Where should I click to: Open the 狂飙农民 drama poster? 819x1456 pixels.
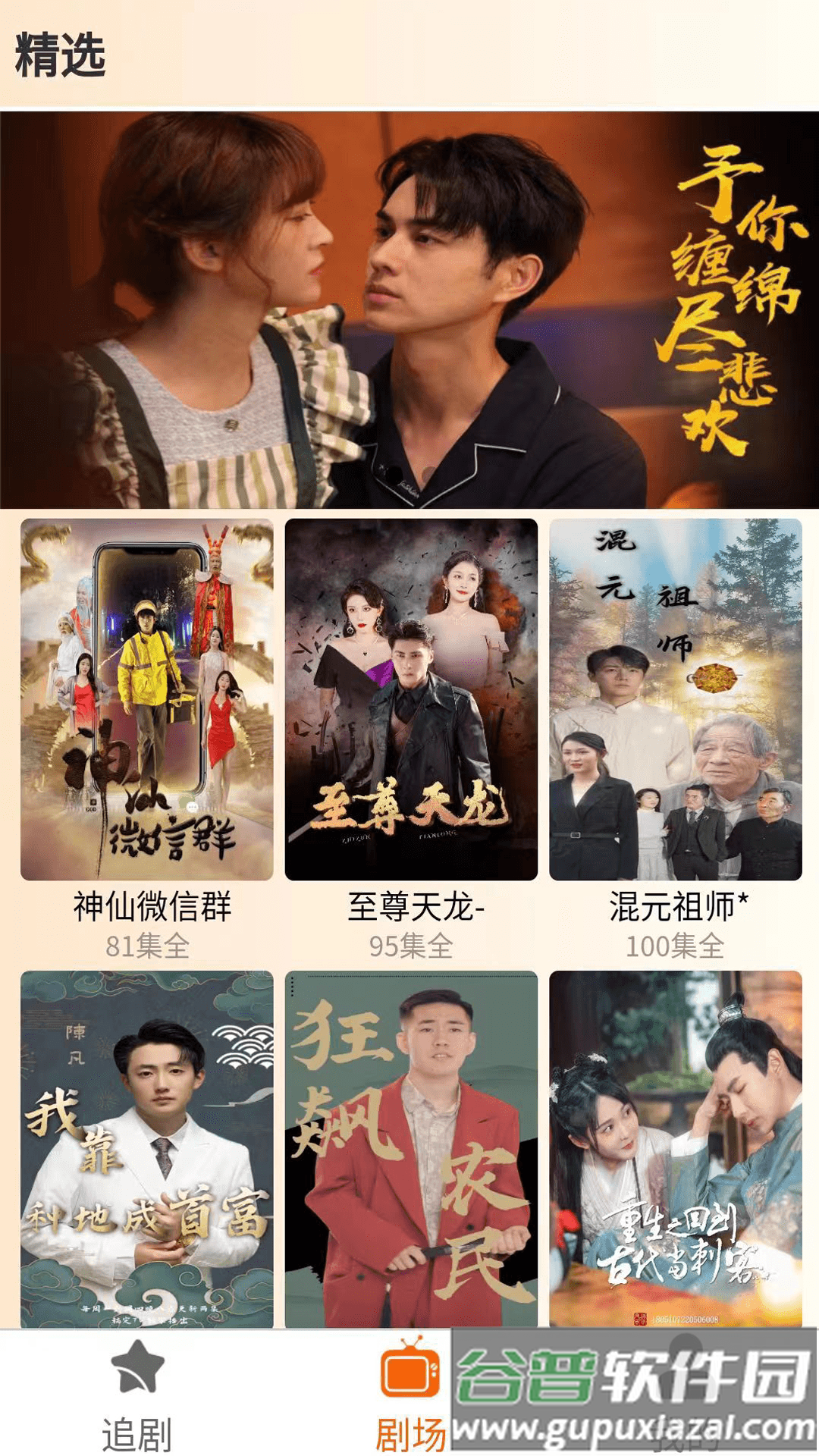[x=411, y=1148]
